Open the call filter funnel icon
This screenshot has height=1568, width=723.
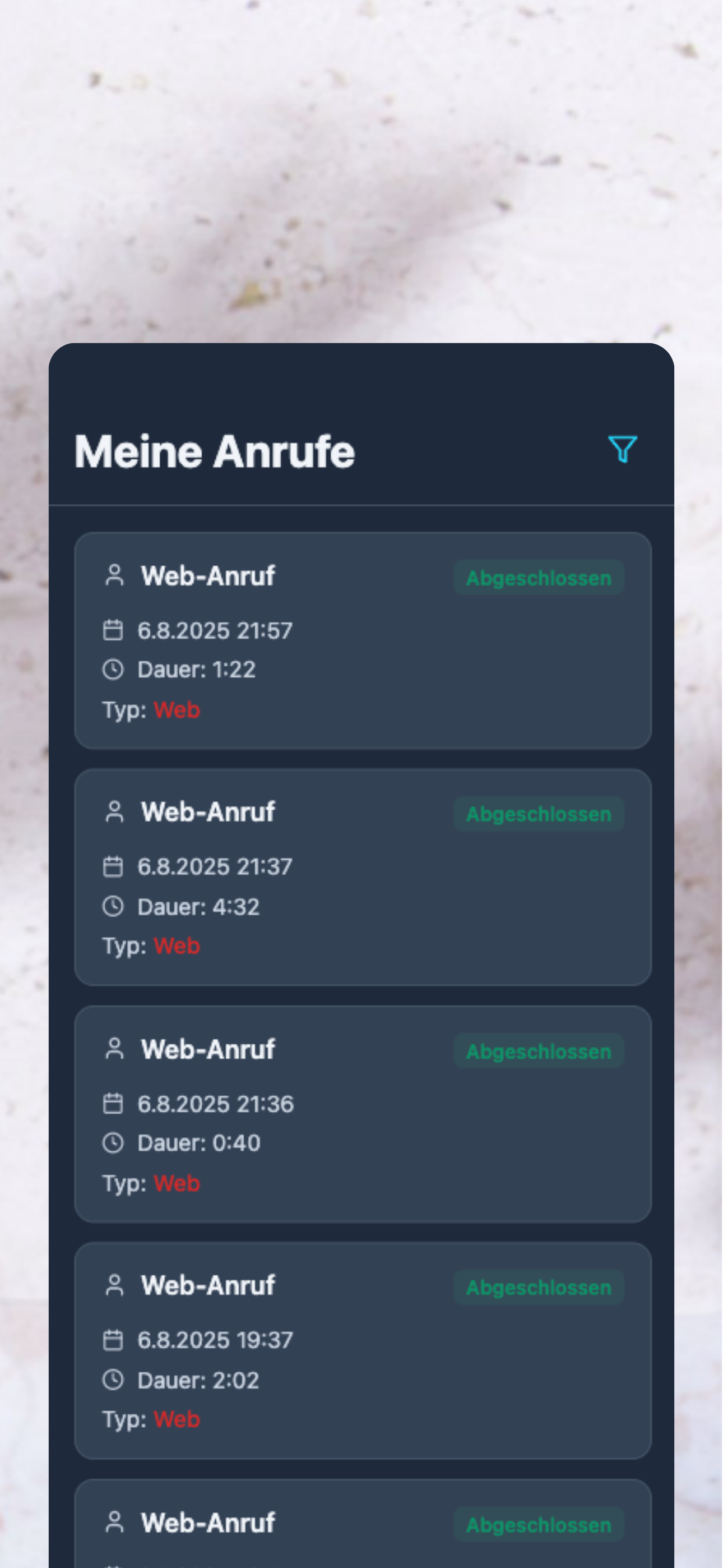click(622, 449)
